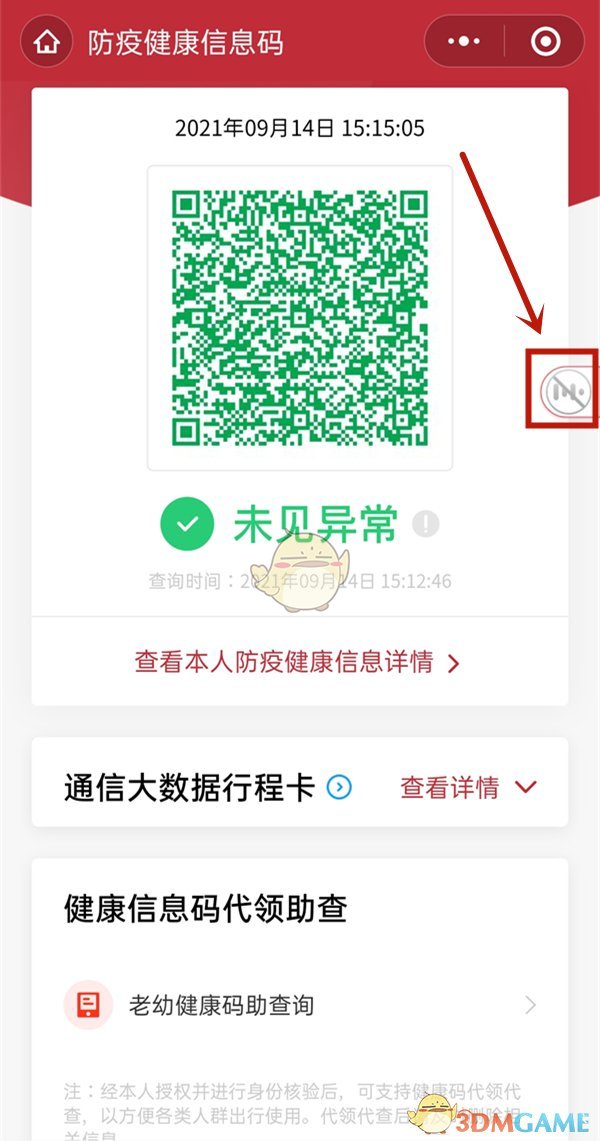600x1141 pixels.
Task: Tap the arrow icon beside 通信大数据行程卡
Action: pos(340,788)
